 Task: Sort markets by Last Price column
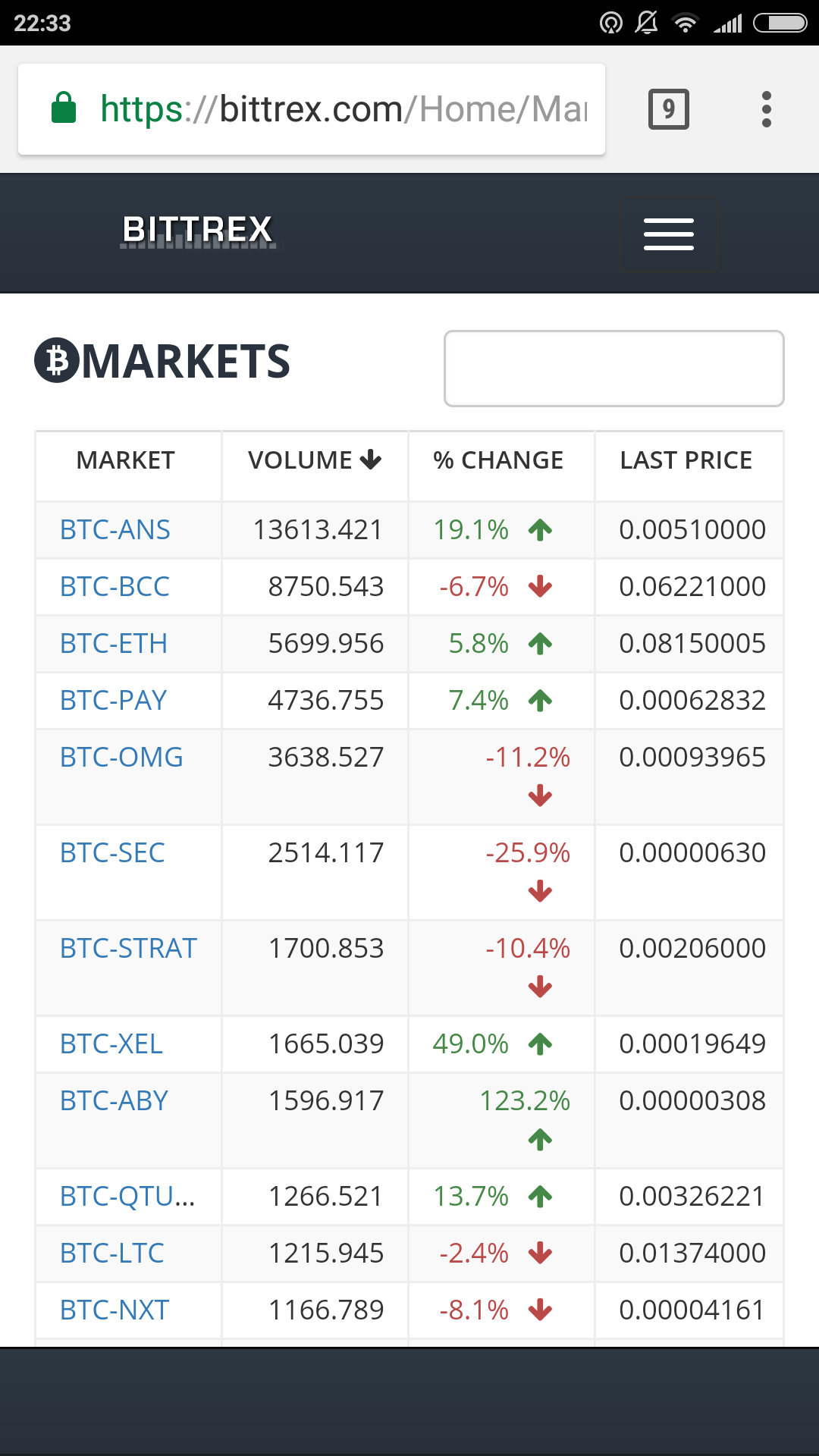coord(686,460)
